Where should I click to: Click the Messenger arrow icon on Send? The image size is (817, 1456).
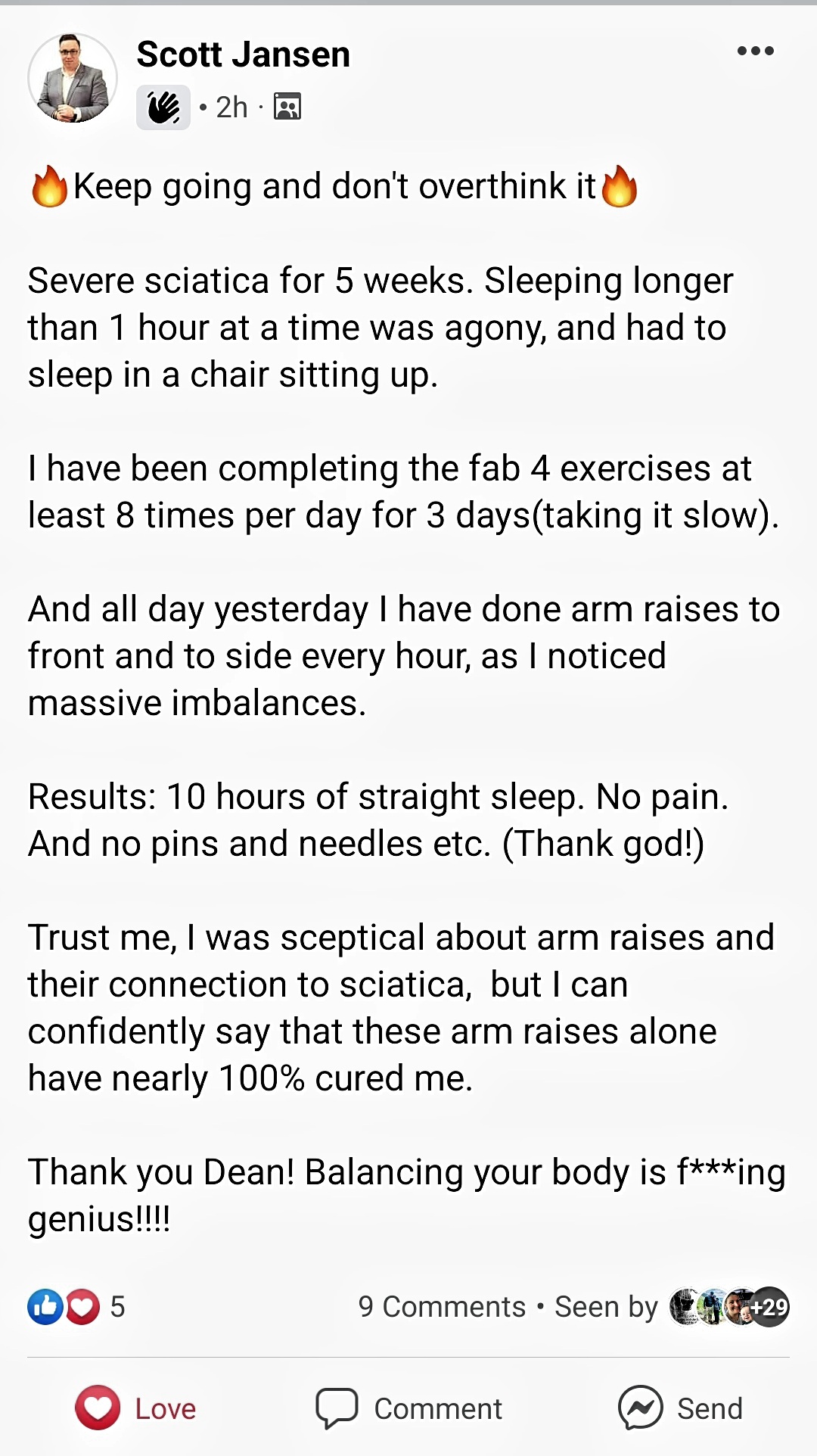pyautogui.click(x=642, y=1408)
